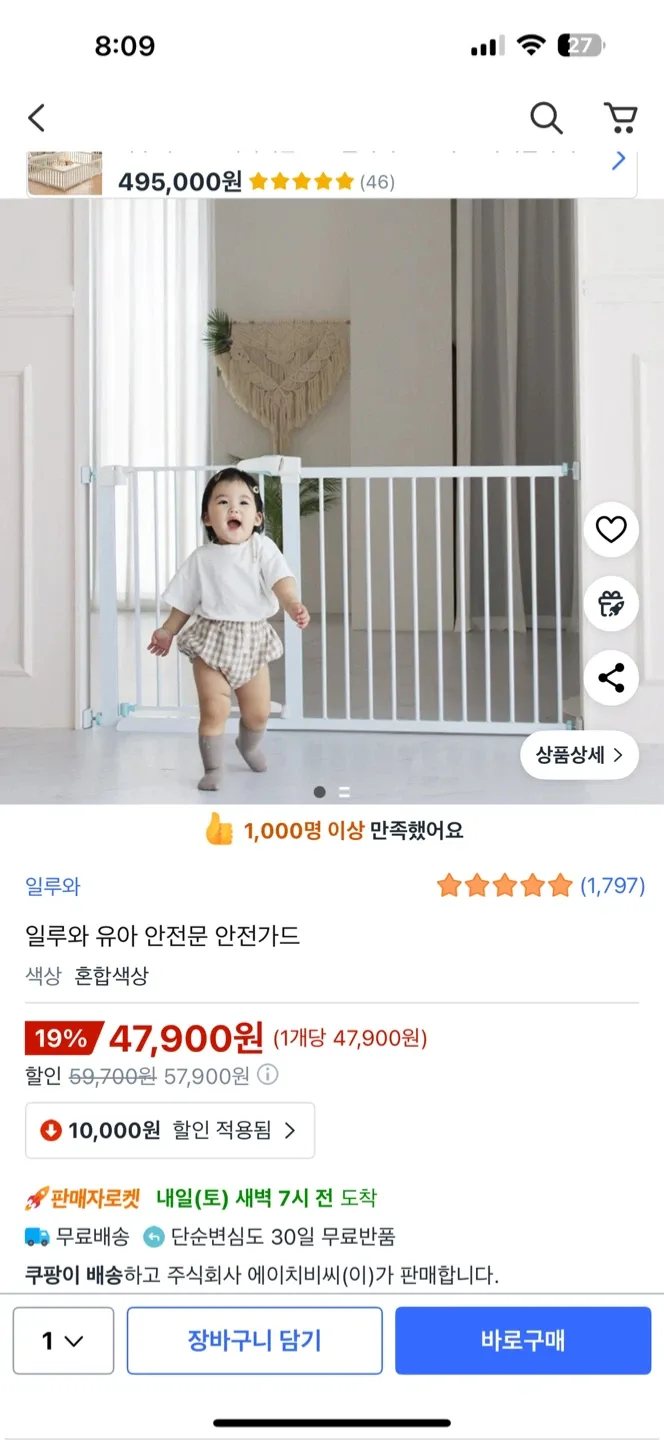The height and width of the screenshot is (1440, 664).
Task: View the 1,797 star reviews
Action: coord(540,885)
